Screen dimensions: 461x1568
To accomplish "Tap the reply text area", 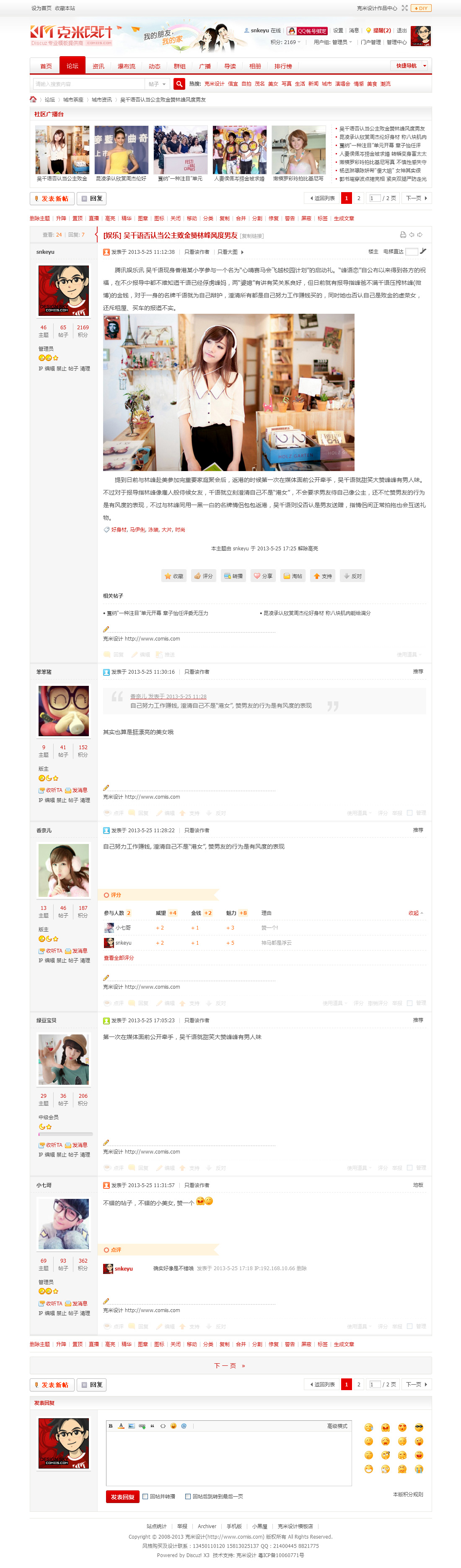I will pos(228,1458).
